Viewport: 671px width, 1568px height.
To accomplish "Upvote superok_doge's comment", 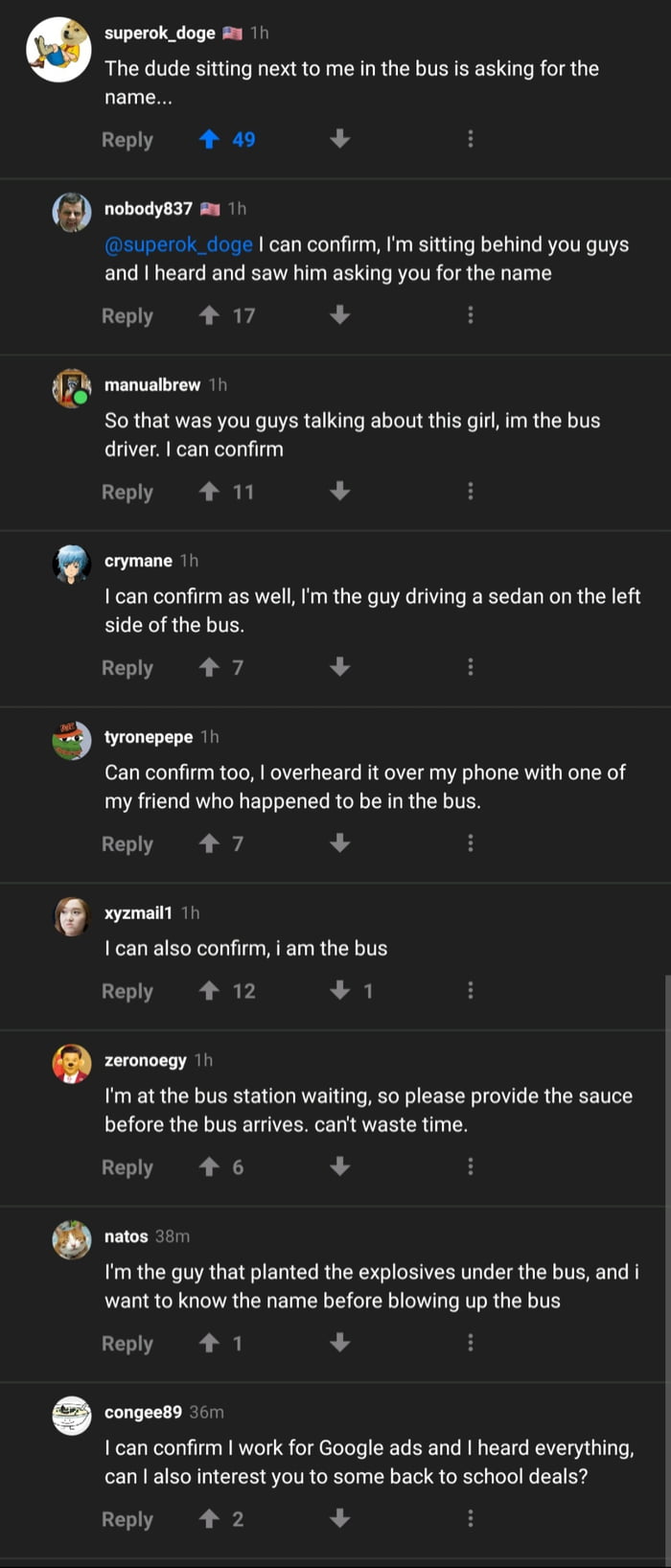I will [x=210, y=140].
